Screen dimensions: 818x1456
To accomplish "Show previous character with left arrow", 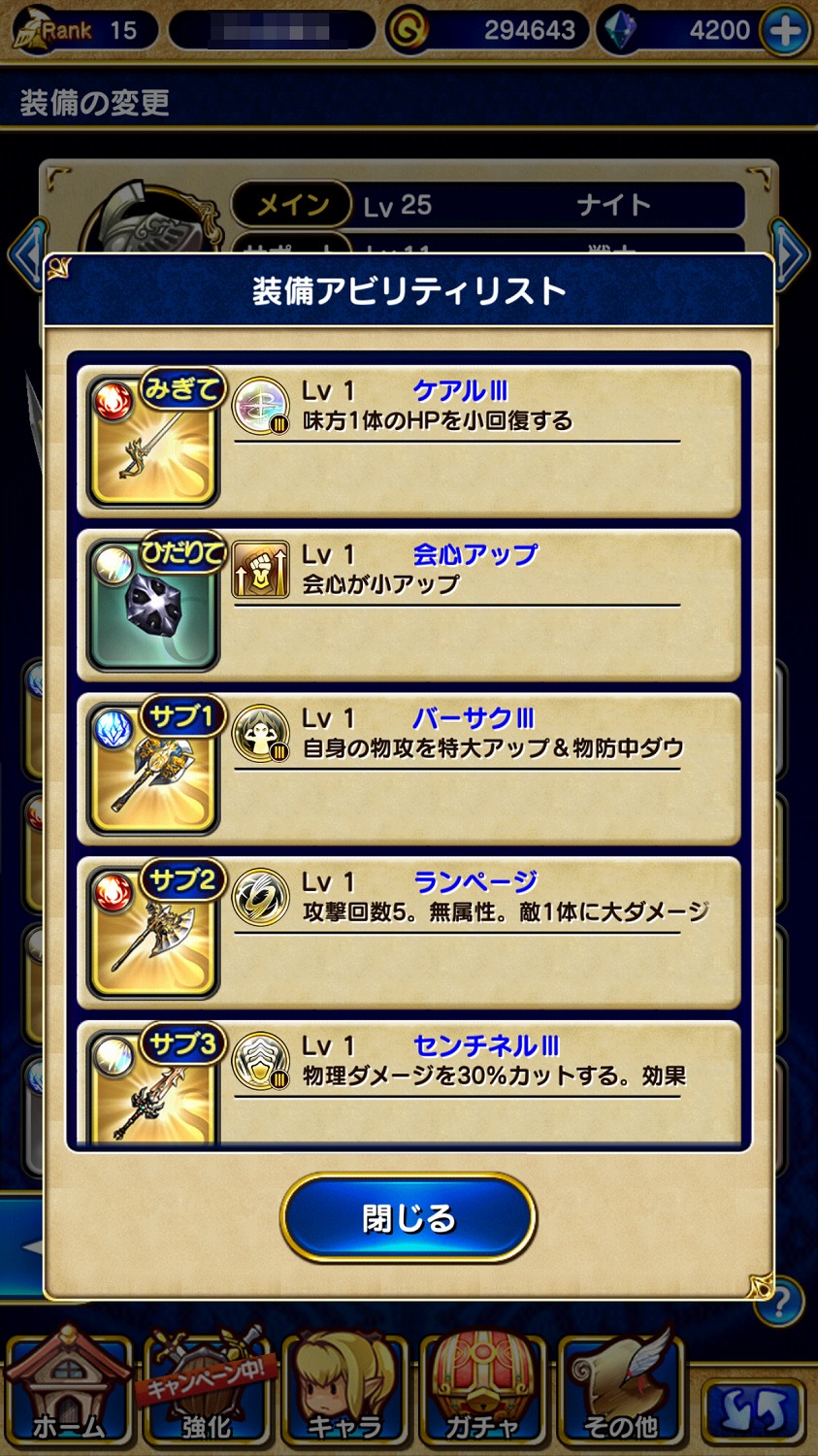I will coord(26,254).
